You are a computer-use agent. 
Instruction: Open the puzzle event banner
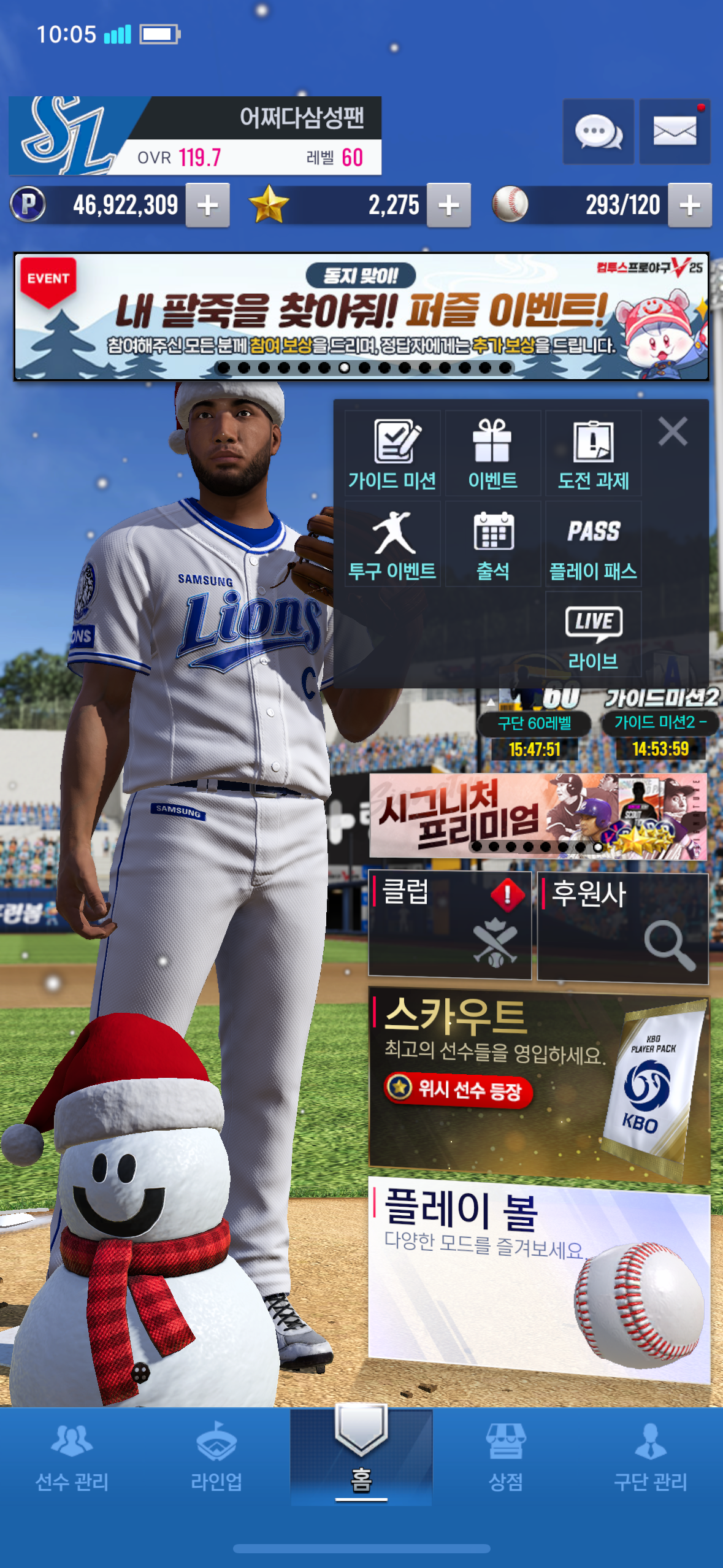(361, 317)
